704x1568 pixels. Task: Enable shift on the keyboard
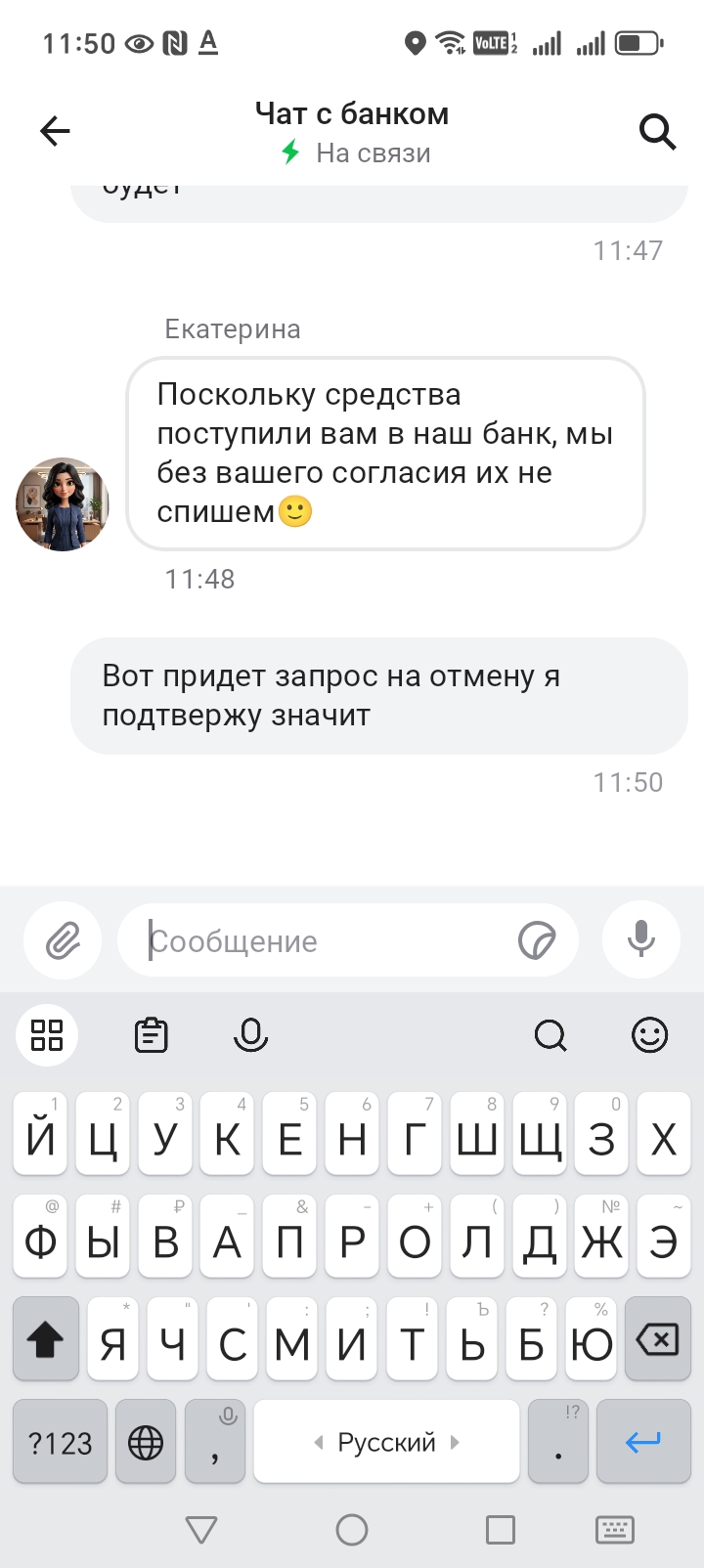pos(45,1340)
